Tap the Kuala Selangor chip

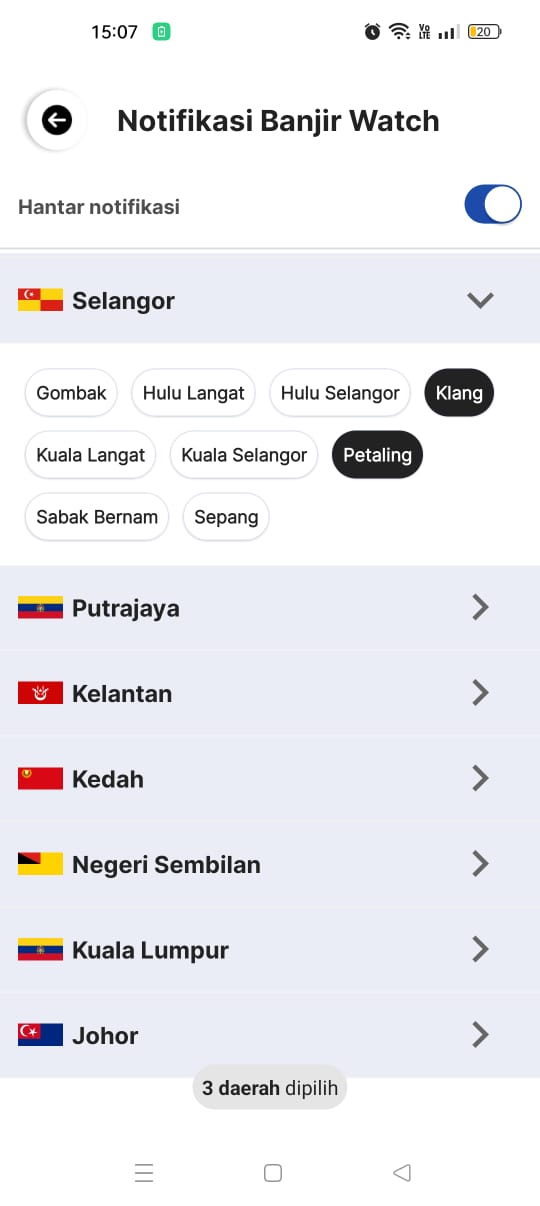244,455
